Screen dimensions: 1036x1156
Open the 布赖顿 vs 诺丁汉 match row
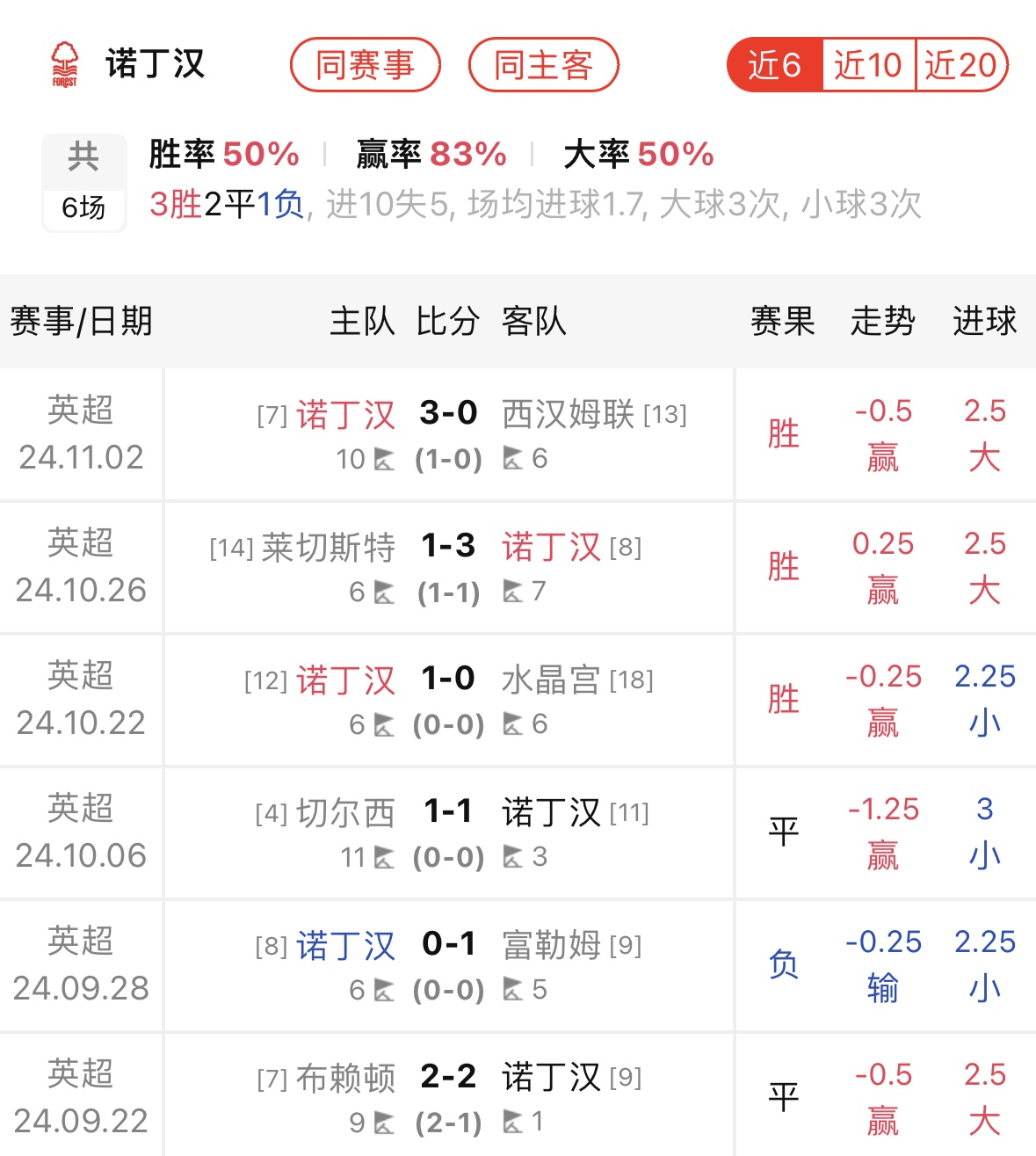coord(448,1097)
